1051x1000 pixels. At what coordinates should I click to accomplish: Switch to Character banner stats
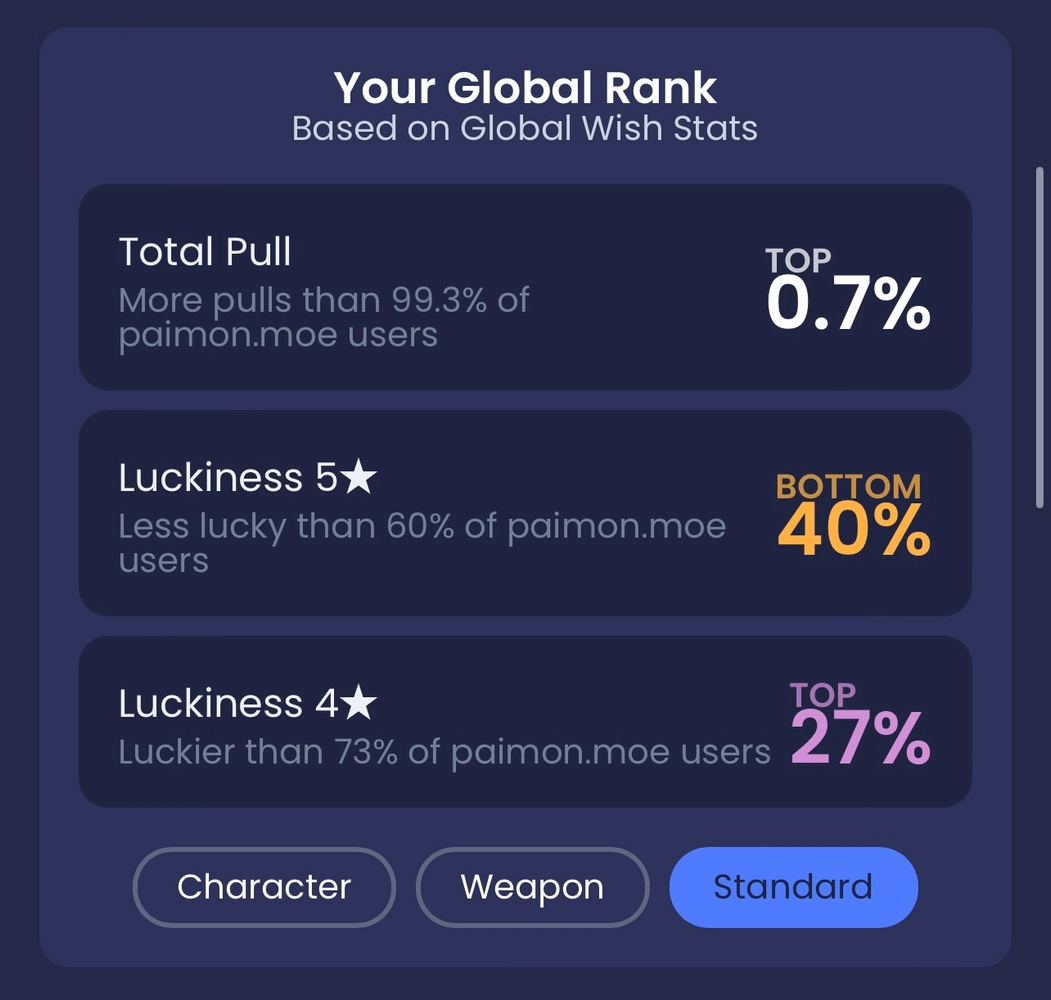tap(264, 887)
